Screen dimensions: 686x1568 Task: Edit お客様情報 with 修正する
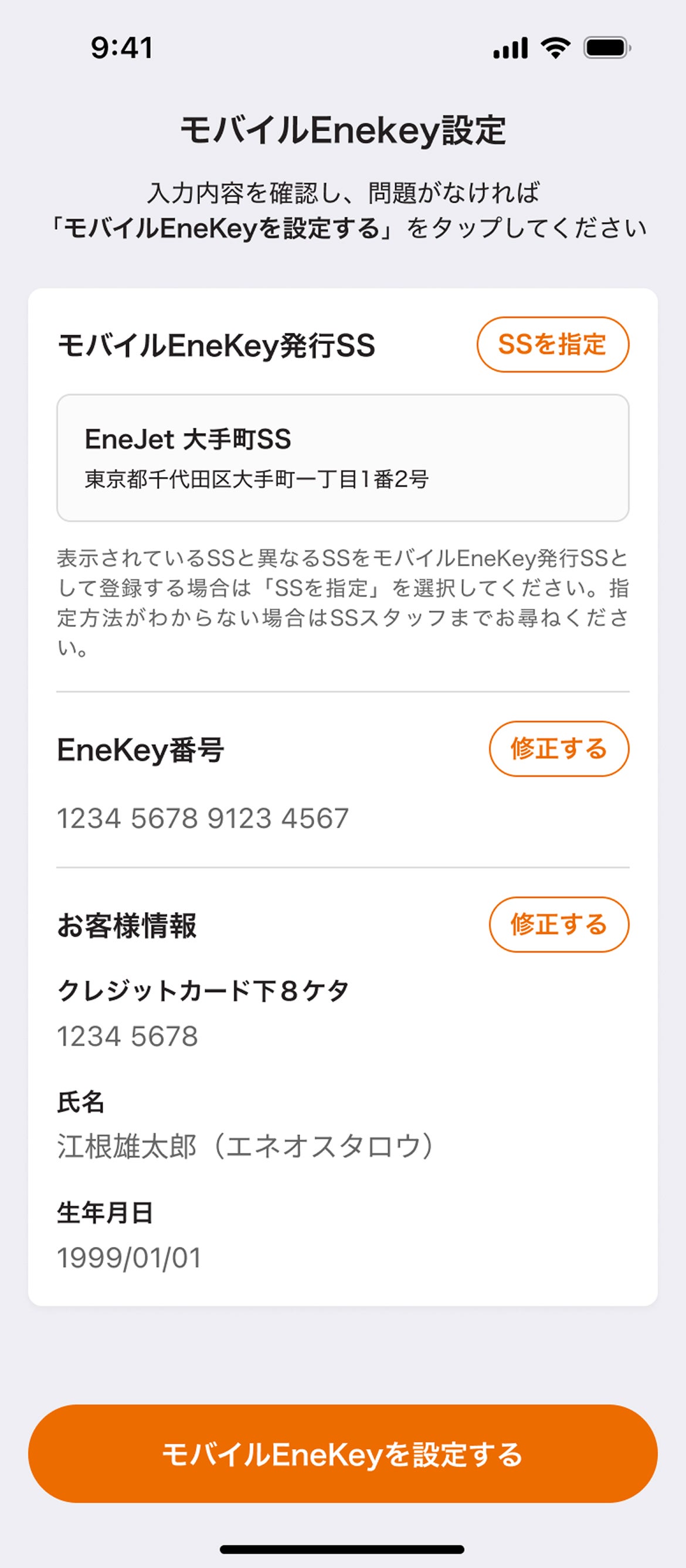[x=559, y=924]
